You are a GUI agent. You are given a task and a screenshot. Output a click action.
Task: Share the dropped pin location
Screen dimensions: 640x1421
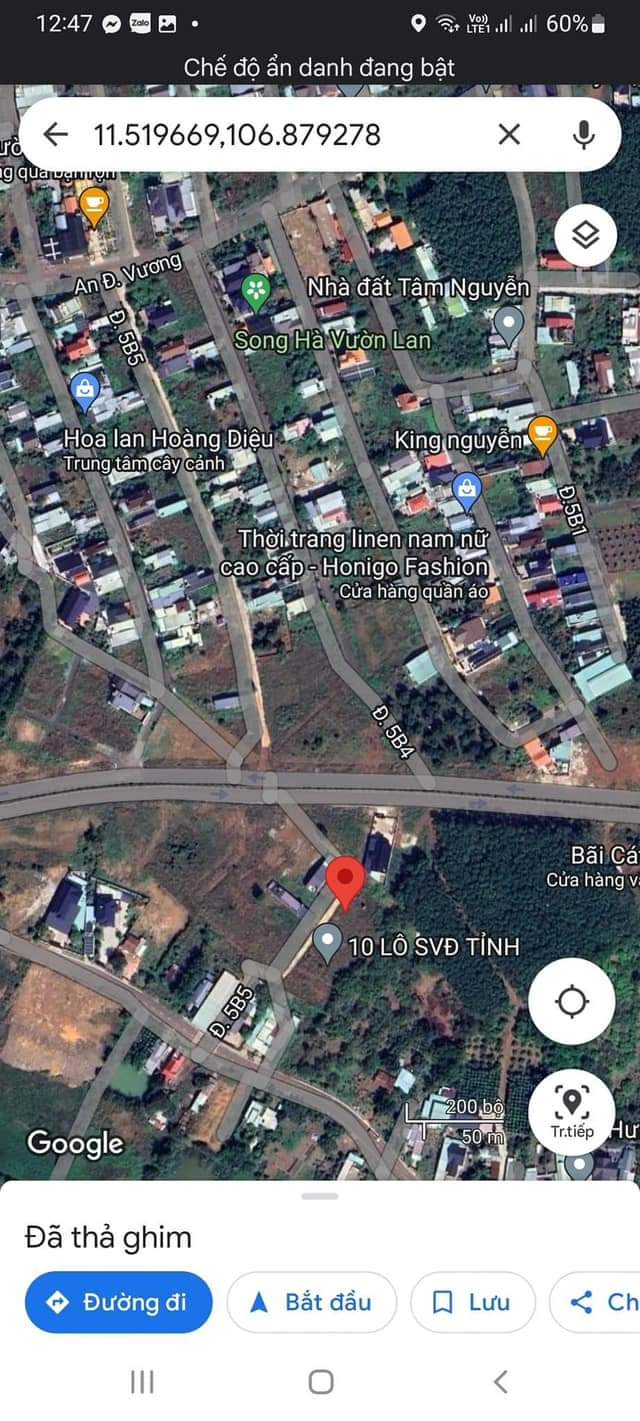tap(599, 1302)
